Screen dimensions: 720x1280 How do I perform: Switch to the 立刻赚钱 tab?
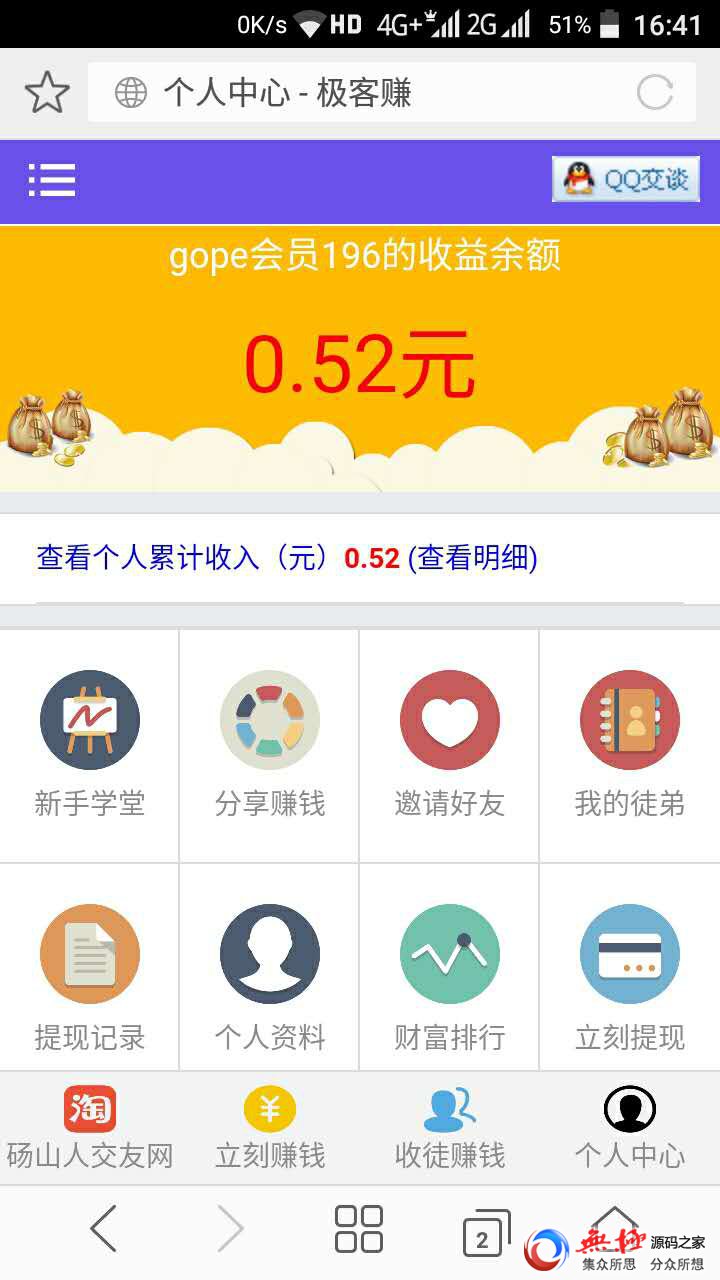click(270, 1128)
